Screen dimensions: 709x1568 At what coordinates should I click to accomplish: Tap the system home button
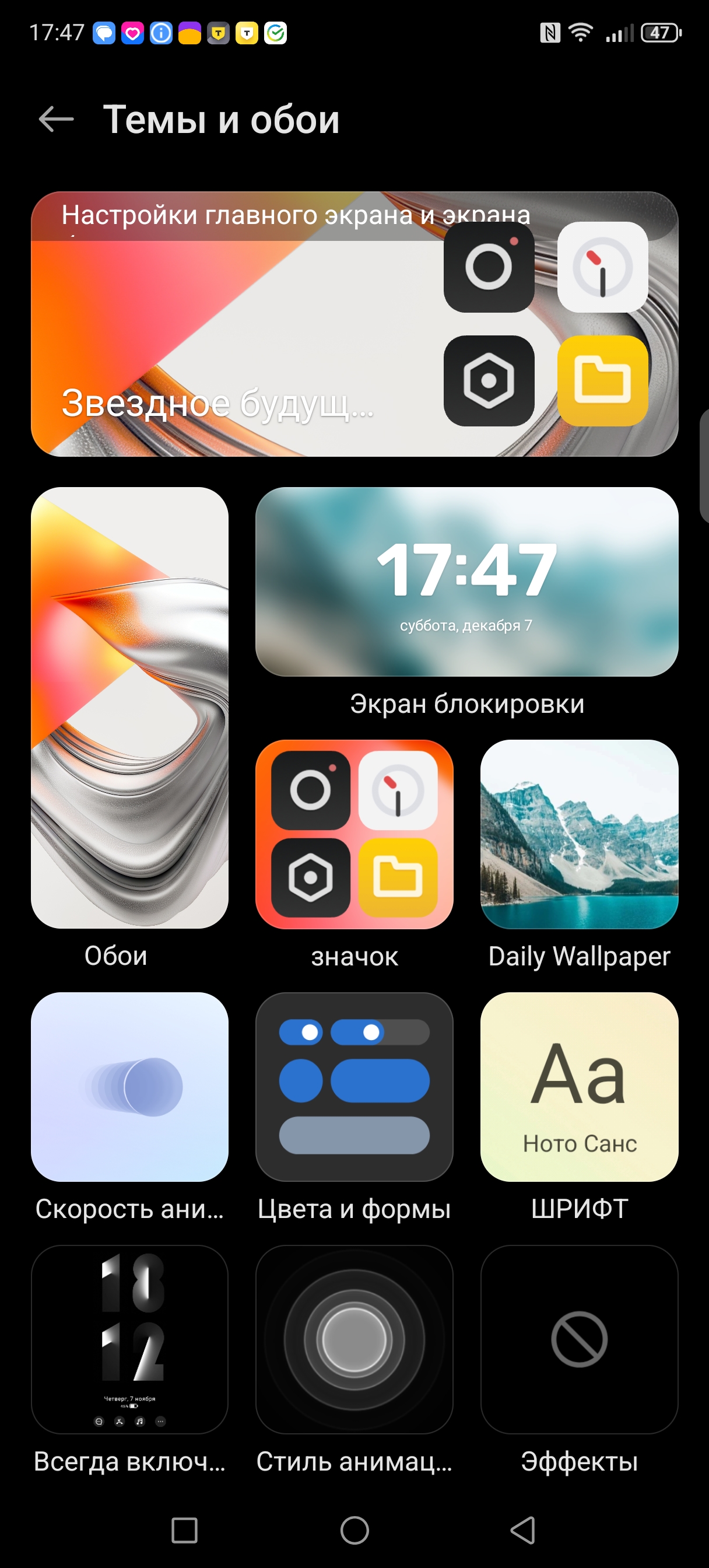[x=354, y=1529]
